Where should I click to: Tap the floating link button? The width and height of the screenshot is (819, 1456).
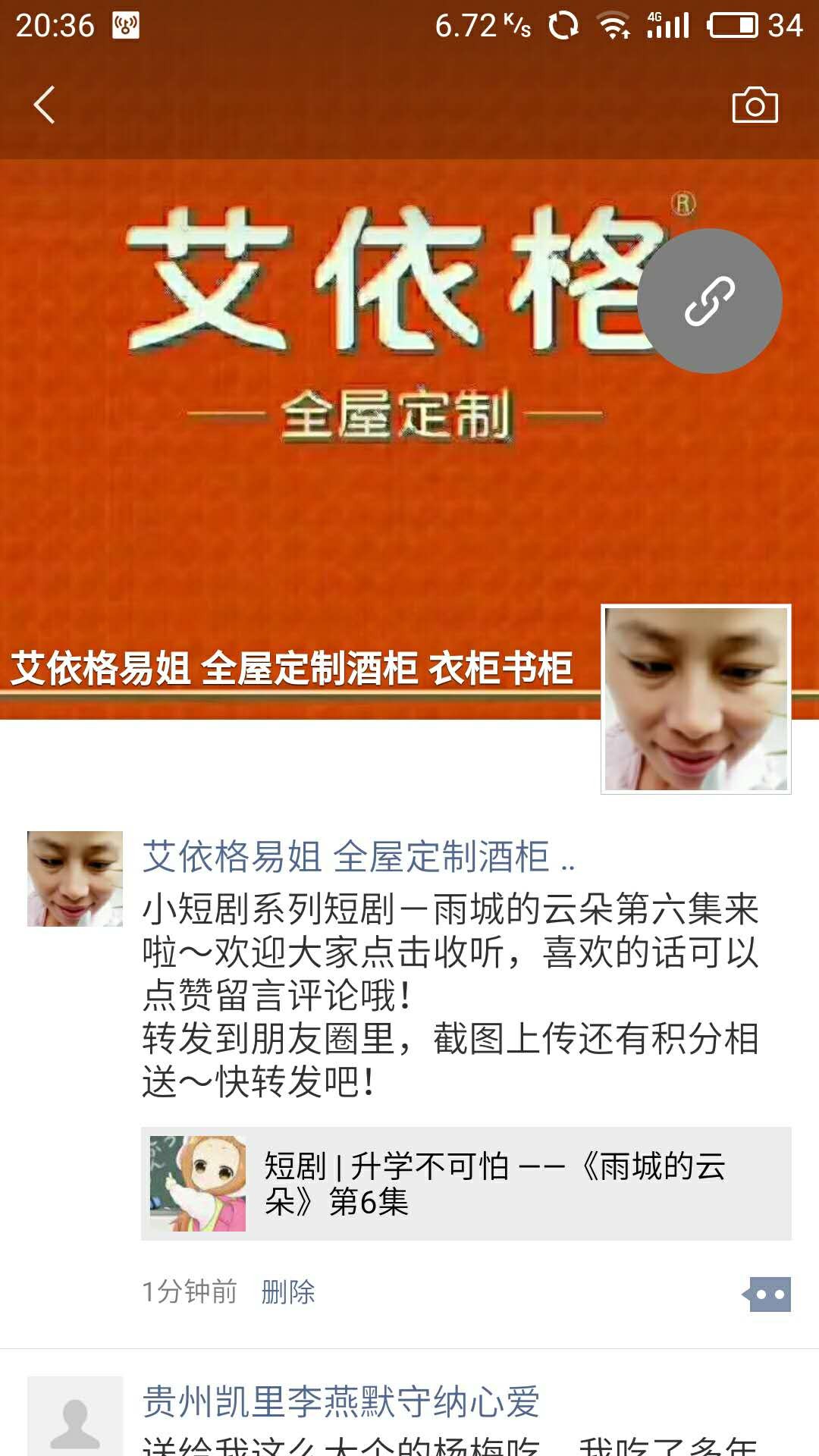coord(710,301)
